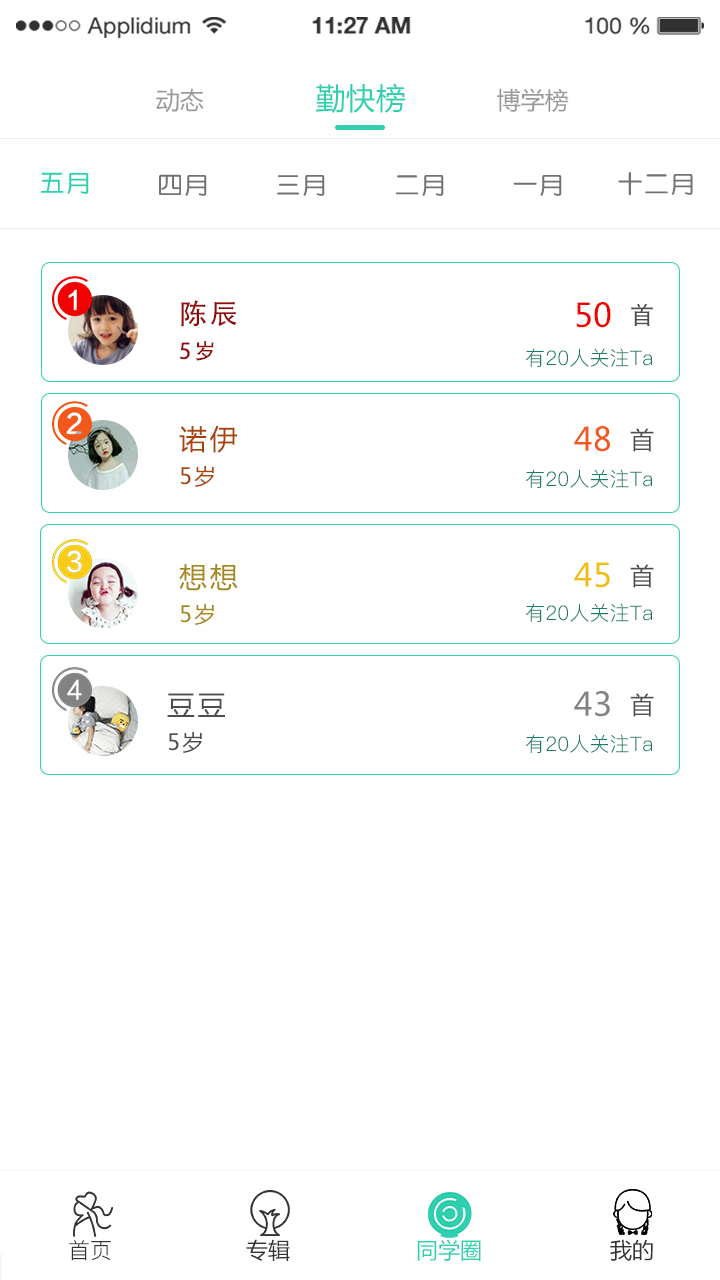Open the 我的 profile tab
This screenshot has width=720, height=1280.
[632, 1226]
